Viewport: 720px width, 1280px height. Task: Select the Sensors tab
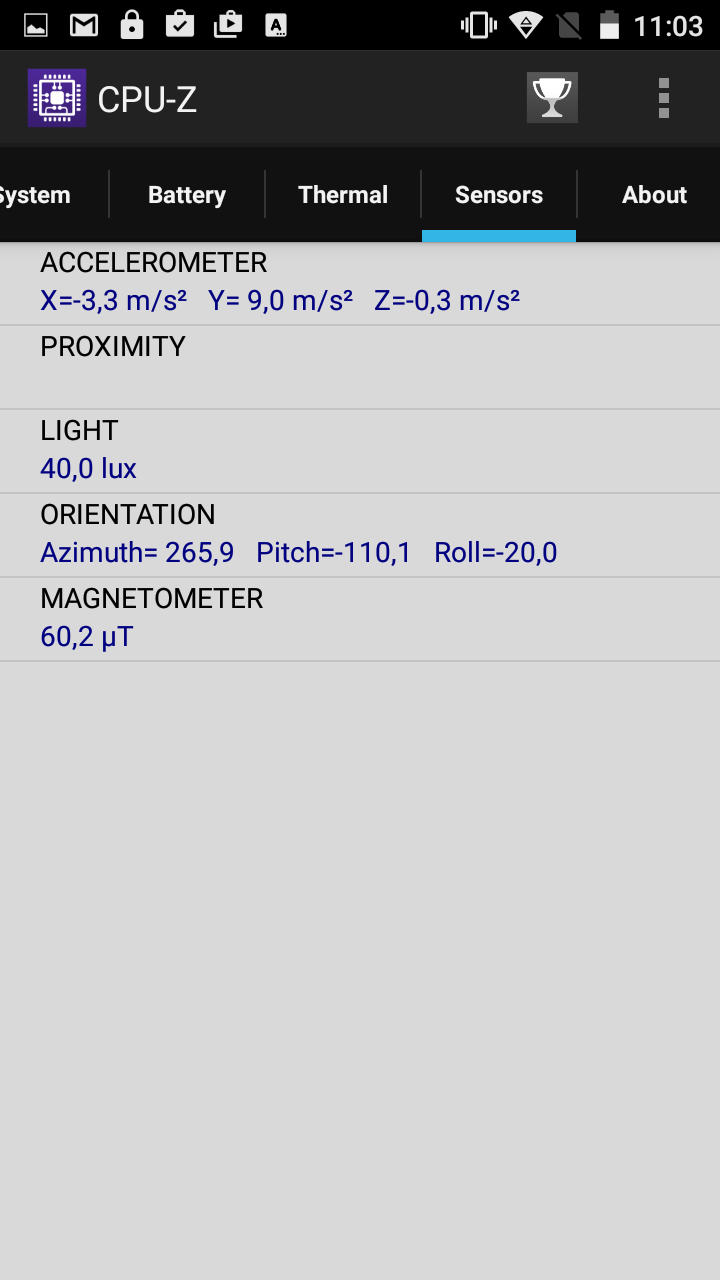pyautogui.click(x=499, y=195)
